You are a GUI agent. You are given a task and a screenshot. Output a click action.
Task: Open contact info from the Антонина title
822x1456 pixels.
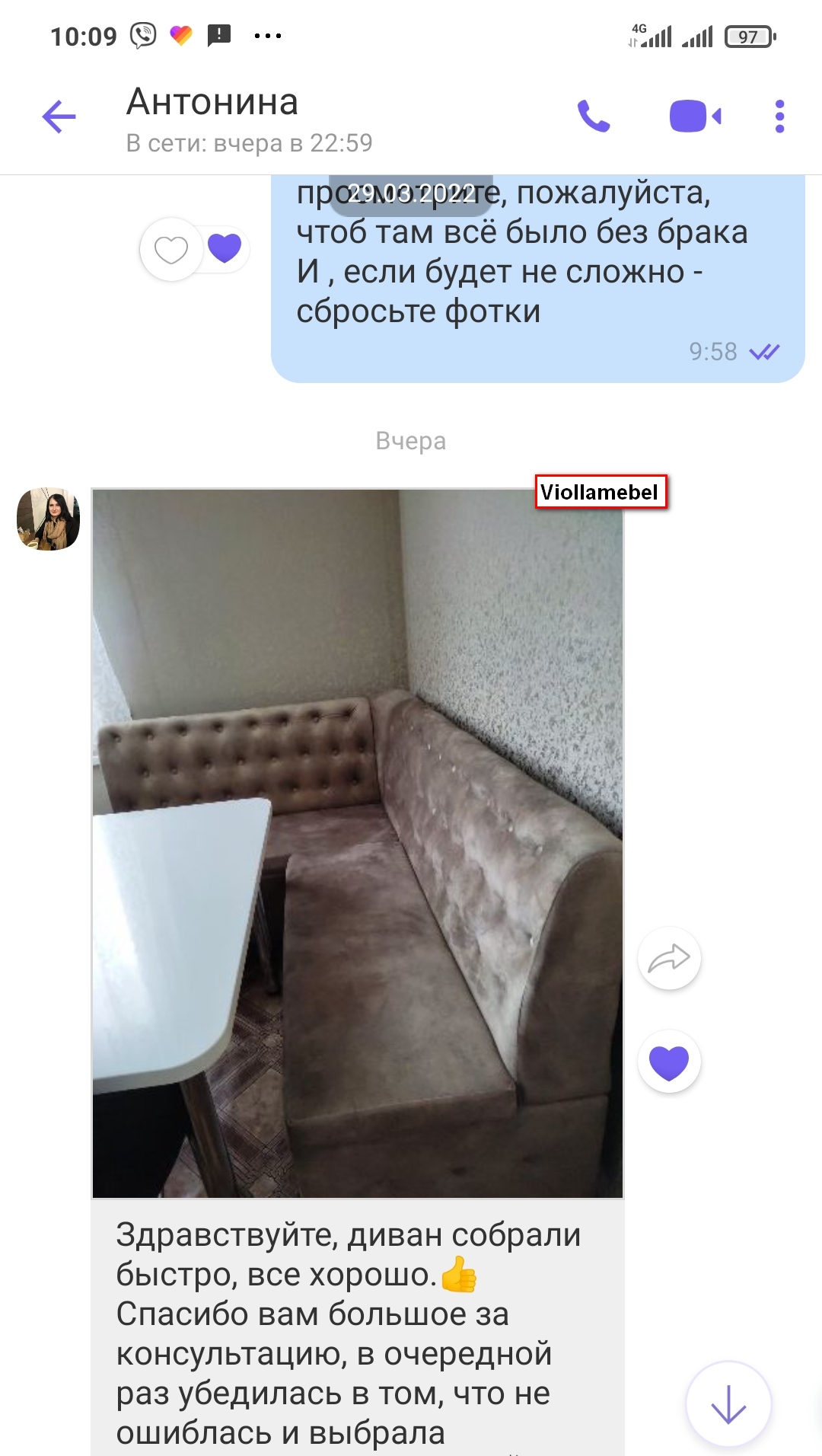point(212,102)
